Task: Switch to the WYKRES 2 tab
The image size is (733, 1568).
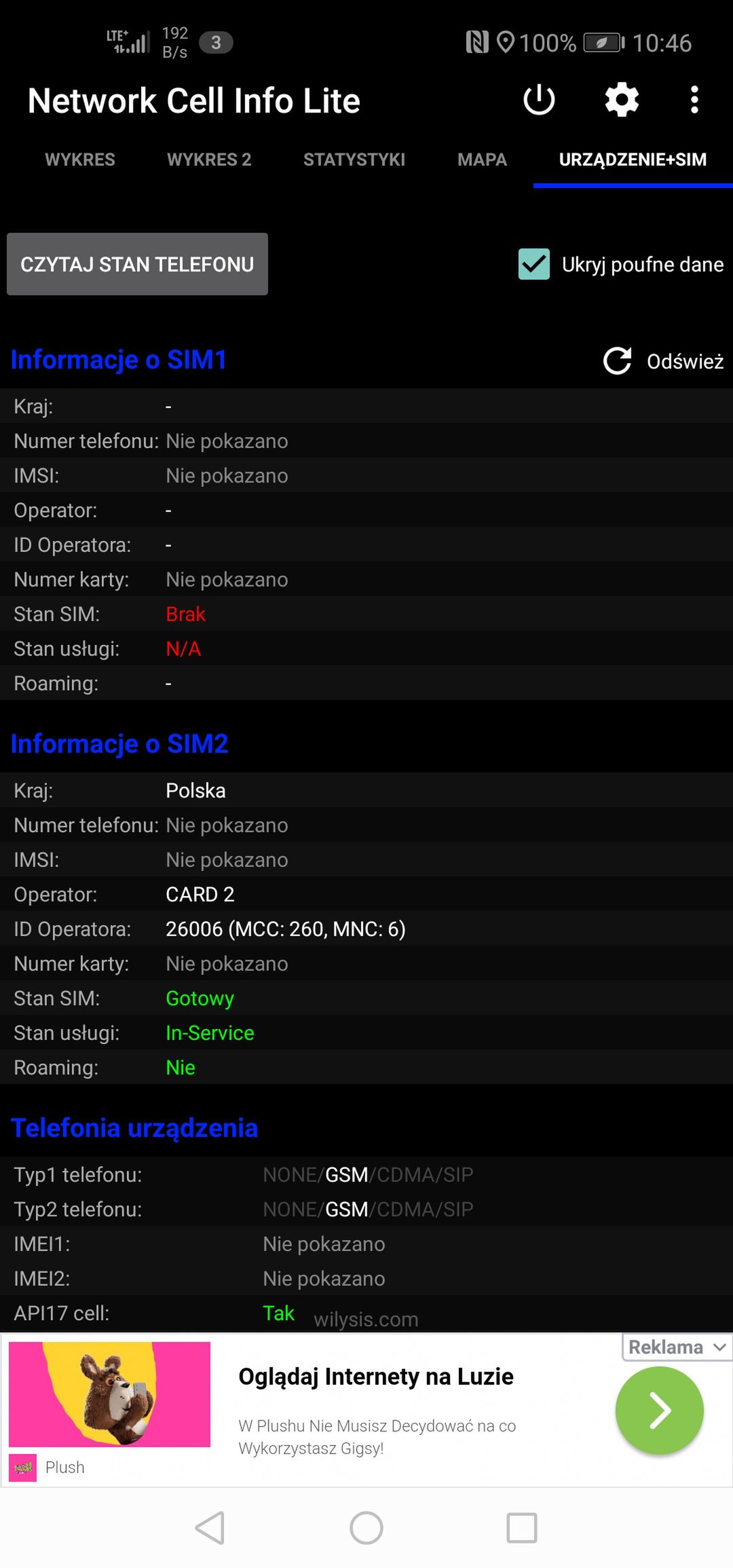Action: [209, 160]
